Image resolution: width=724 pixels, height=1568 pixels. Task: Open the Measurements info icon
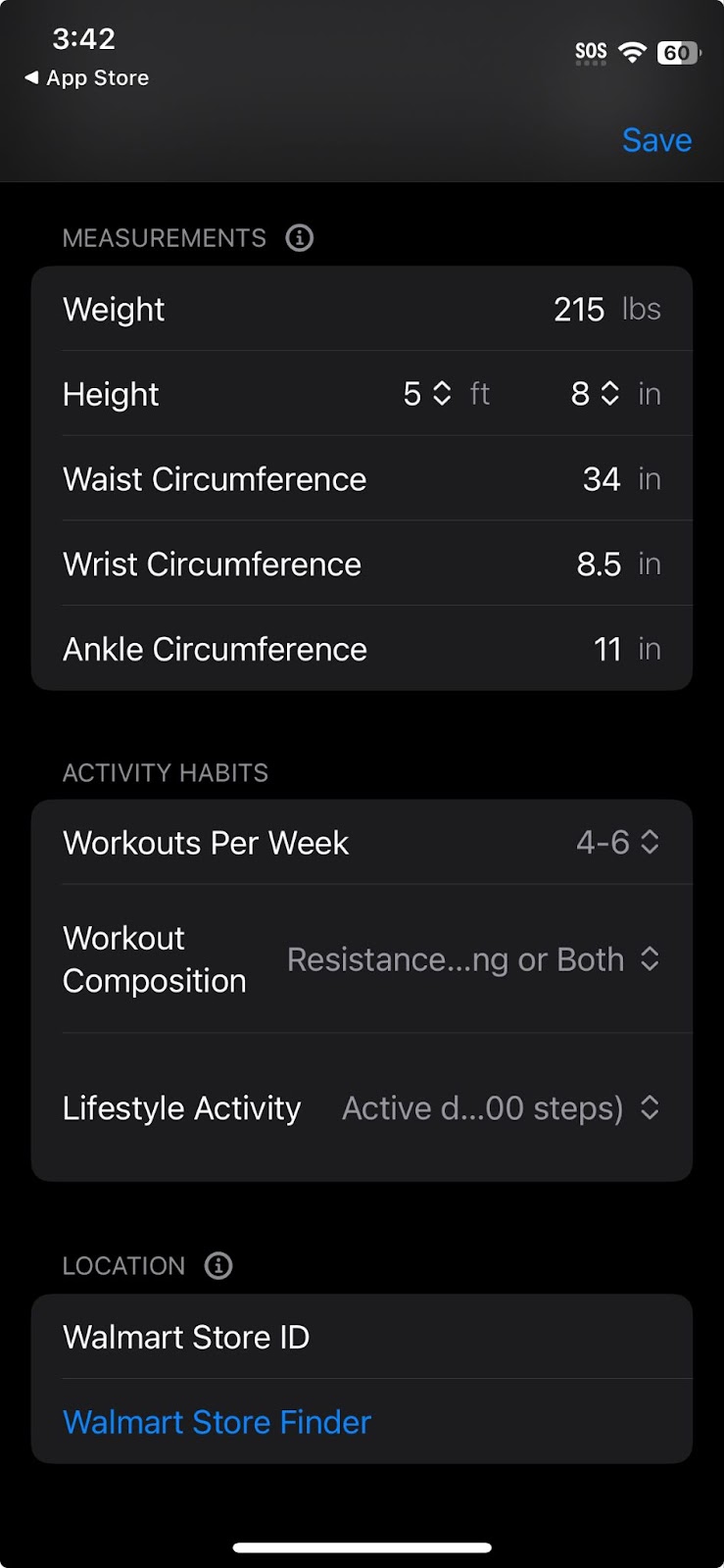coord(299,238)
